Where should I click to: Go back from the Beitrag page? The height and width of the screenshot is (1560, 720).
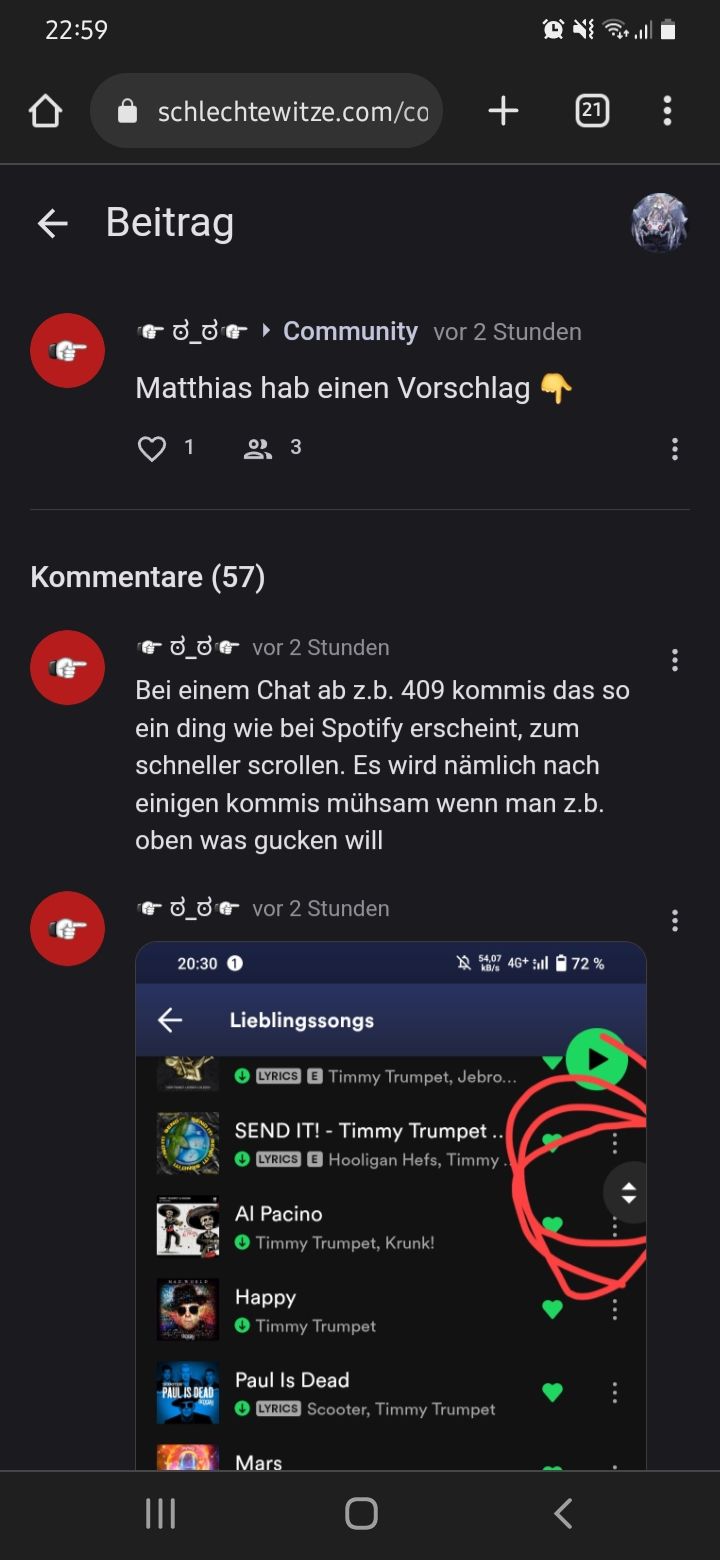pos(53,224)
